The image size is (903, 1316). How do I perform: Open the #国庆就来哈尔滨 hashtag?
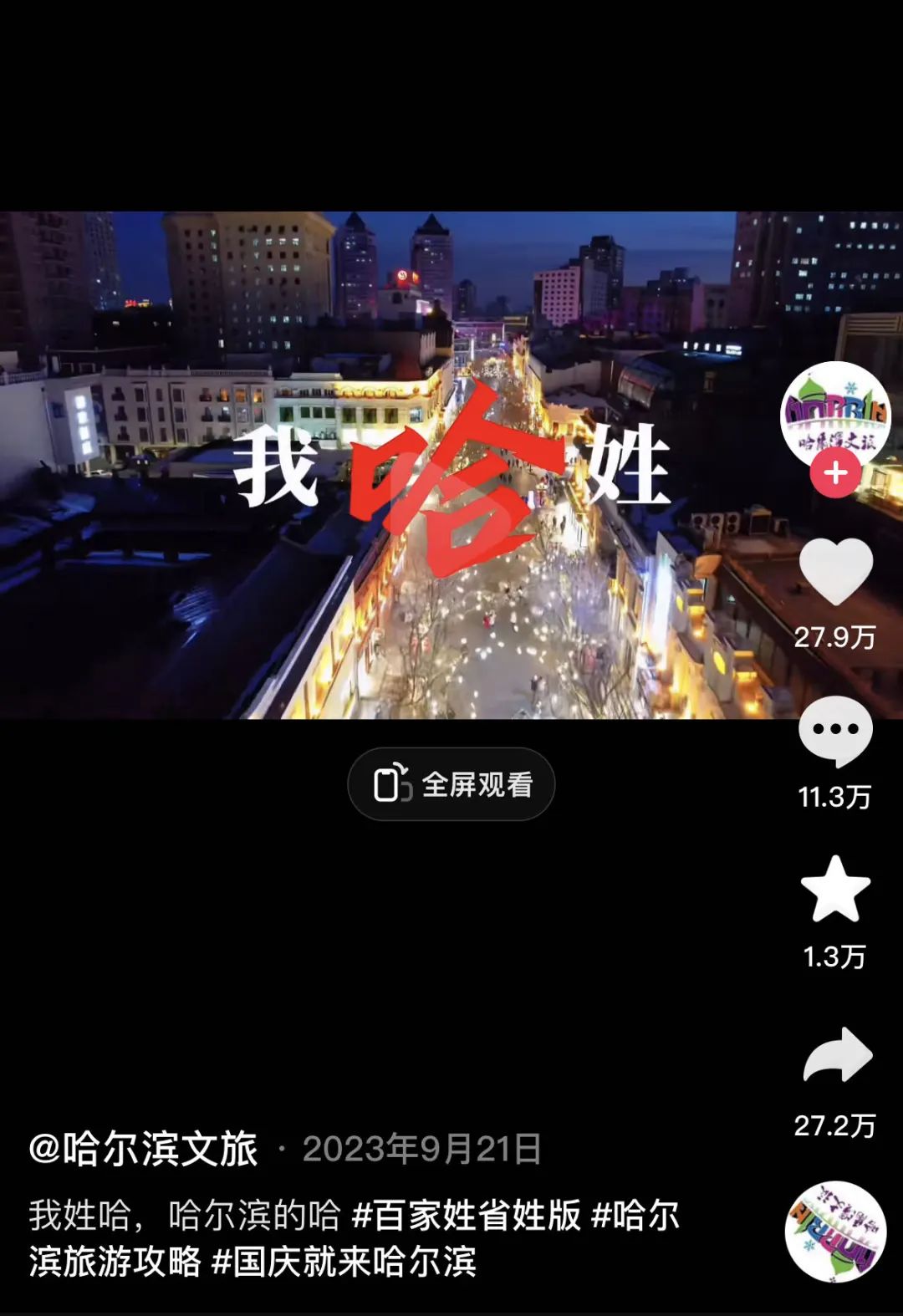344,1262
